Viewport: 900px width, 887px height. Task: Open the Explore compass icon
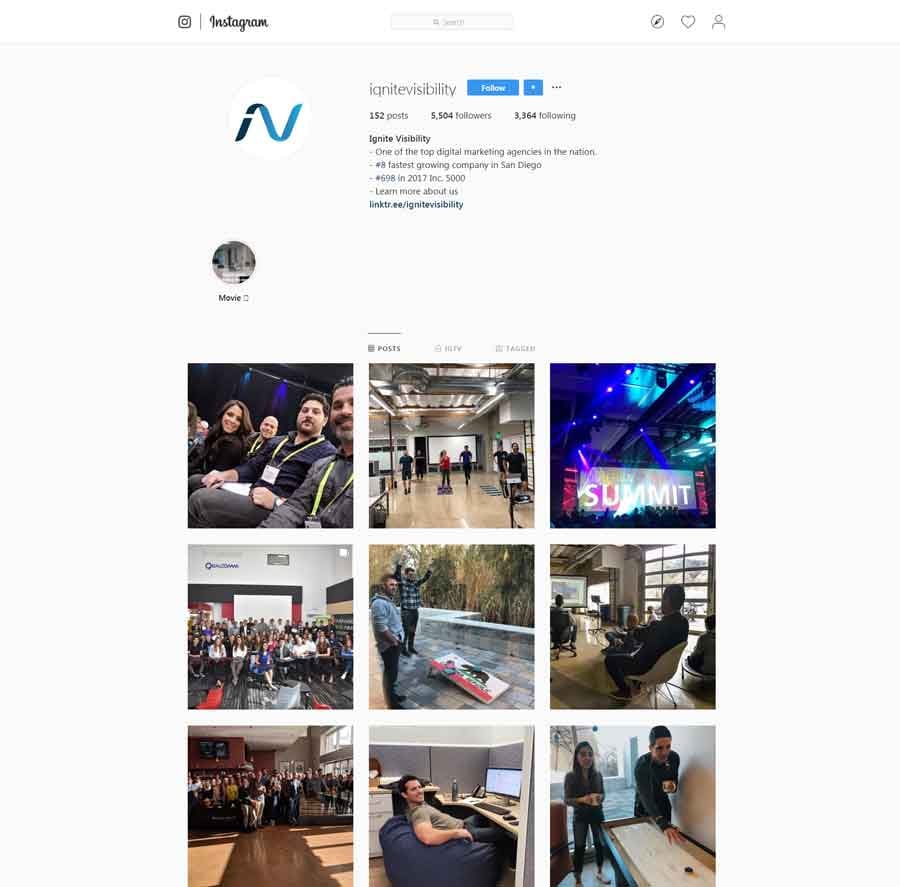point(657,22)
